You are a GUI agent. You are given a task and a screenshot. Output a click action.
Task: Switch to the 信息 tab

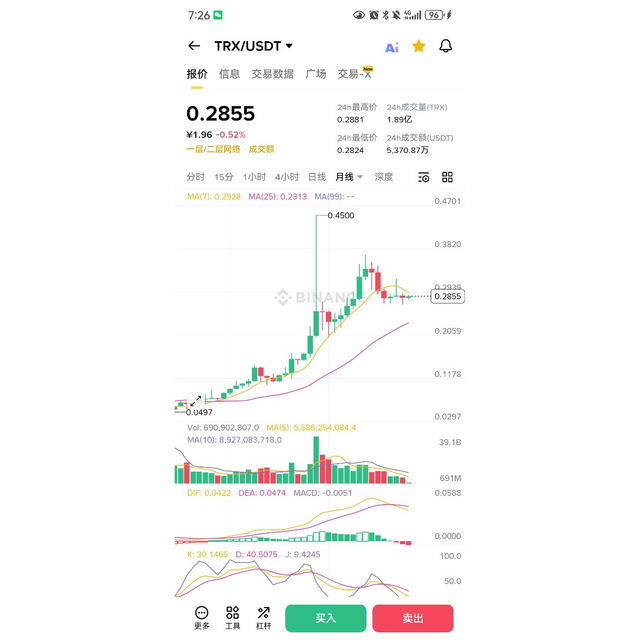(229, 74)
